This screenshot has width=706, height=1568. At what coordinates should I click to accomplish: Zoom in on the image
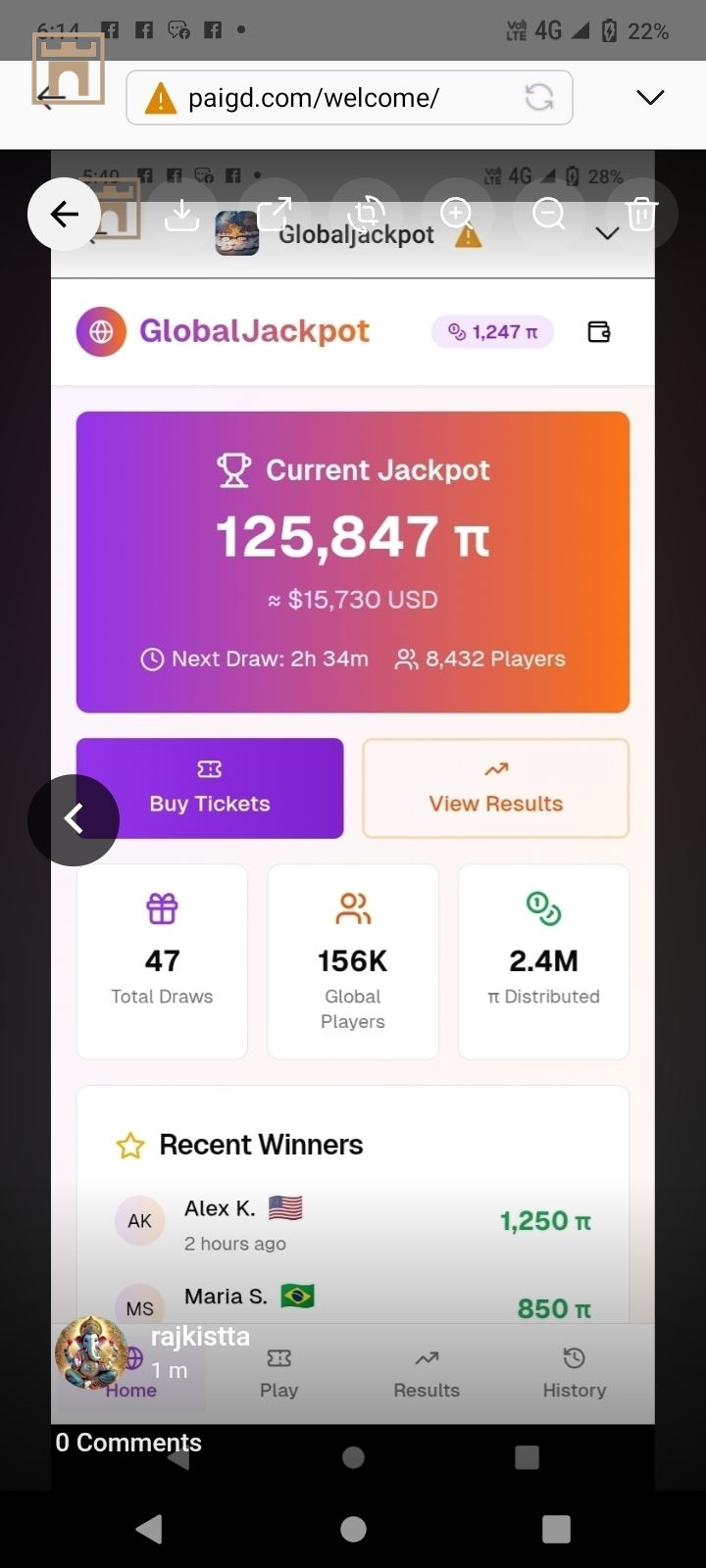(457, 214)
